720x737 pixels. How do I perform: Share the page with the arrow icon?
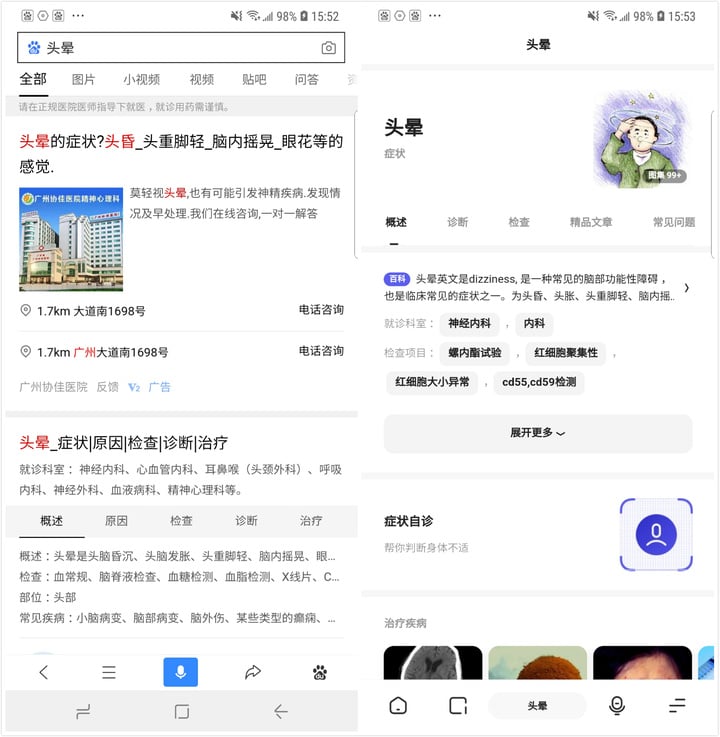point(252,672)
